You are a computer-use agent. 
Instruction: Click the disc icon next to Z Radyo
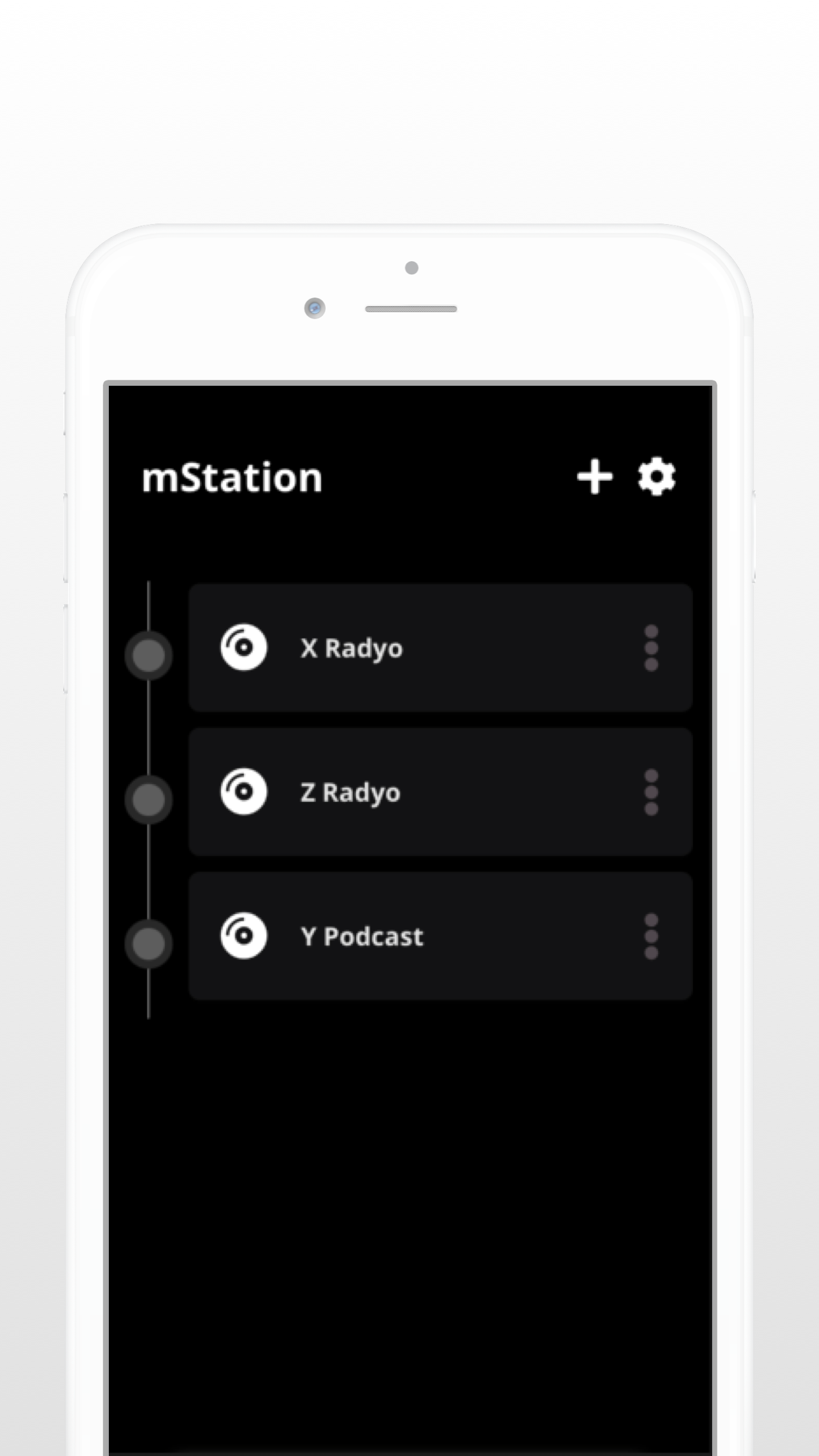[x=243, y=791]
